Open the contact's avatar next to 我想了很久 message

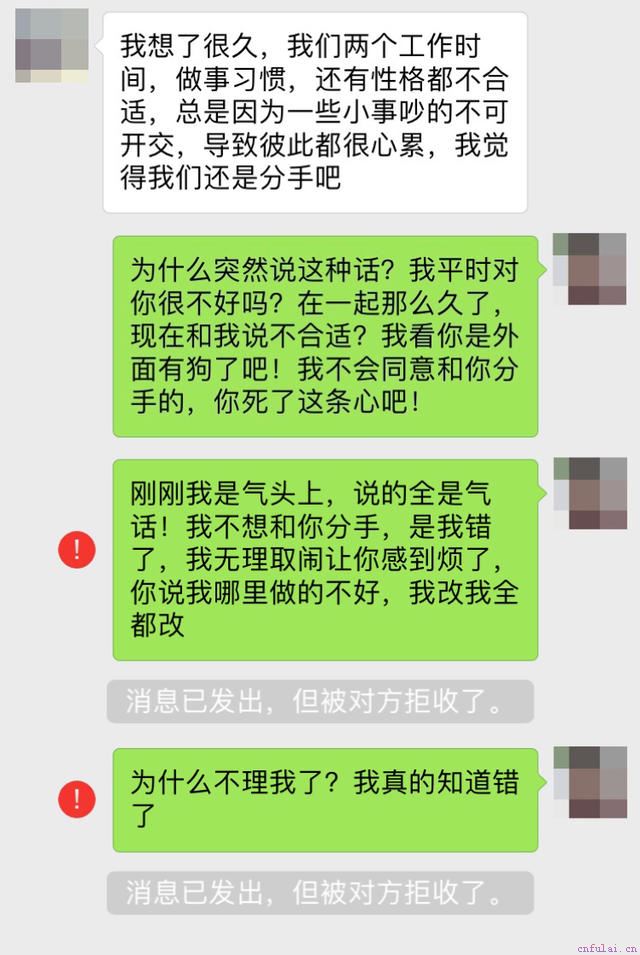[52, 46]
